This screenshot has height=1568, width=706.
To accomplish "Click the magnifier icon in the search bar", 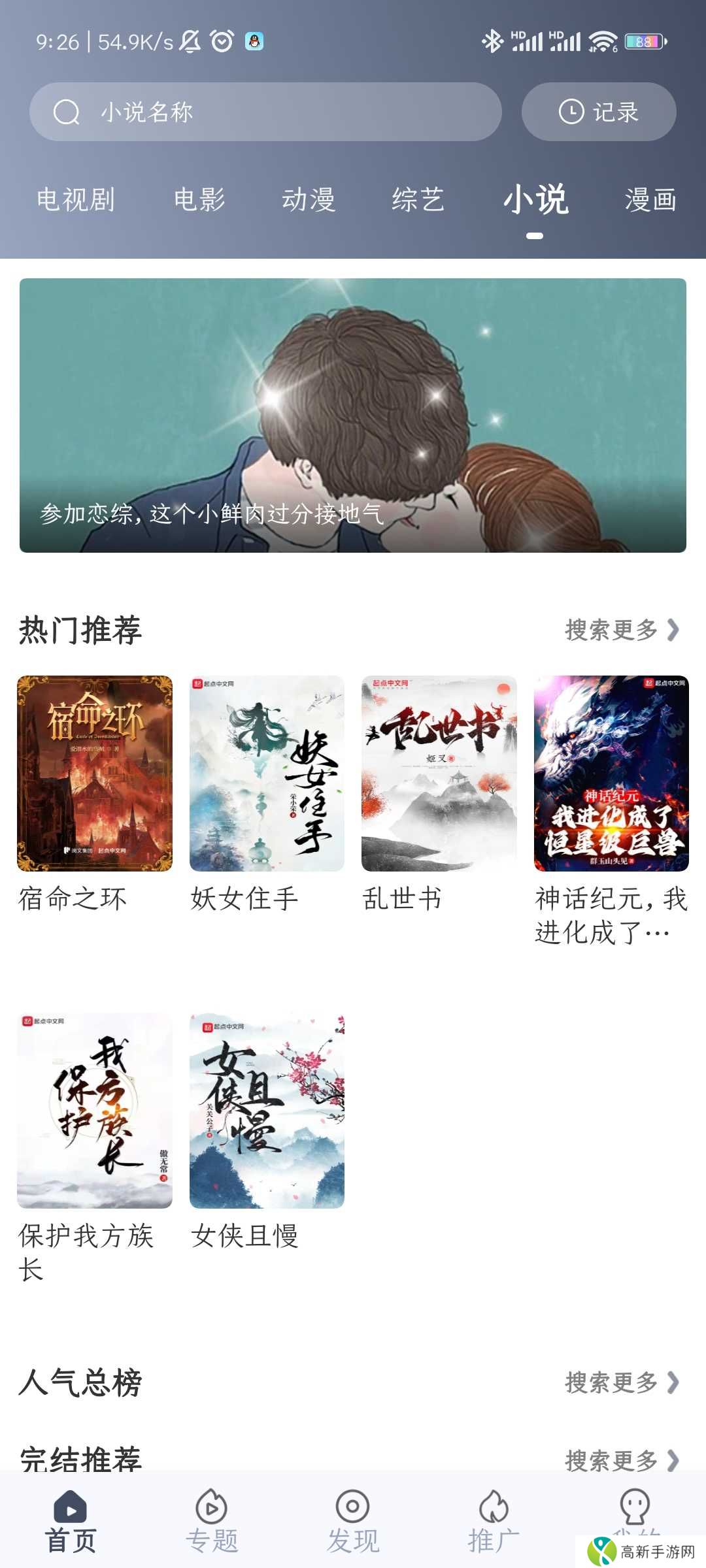I will tap(67, 111).
